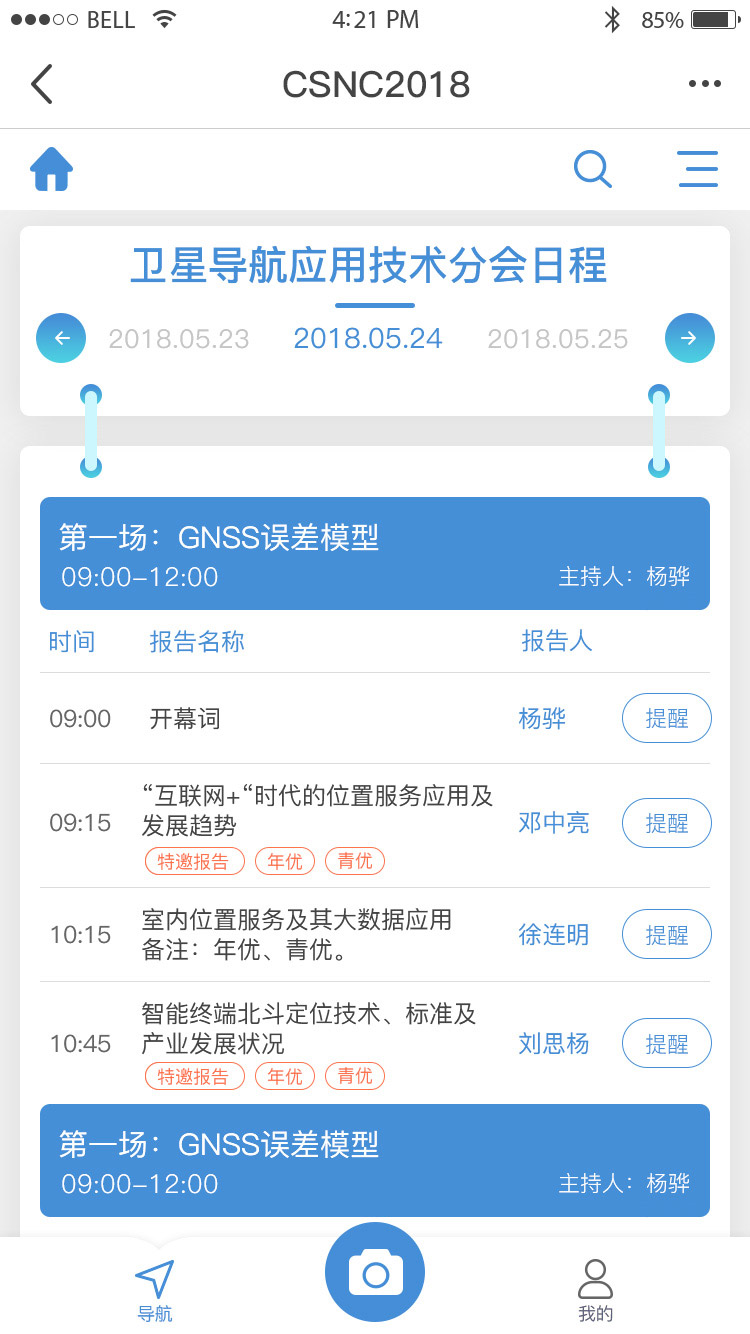Set 提醒 reminder for 徐连明's 10:15 report
Image resolution: width=750 pixels, height=1334 pixels.
(x=667, y=935)
